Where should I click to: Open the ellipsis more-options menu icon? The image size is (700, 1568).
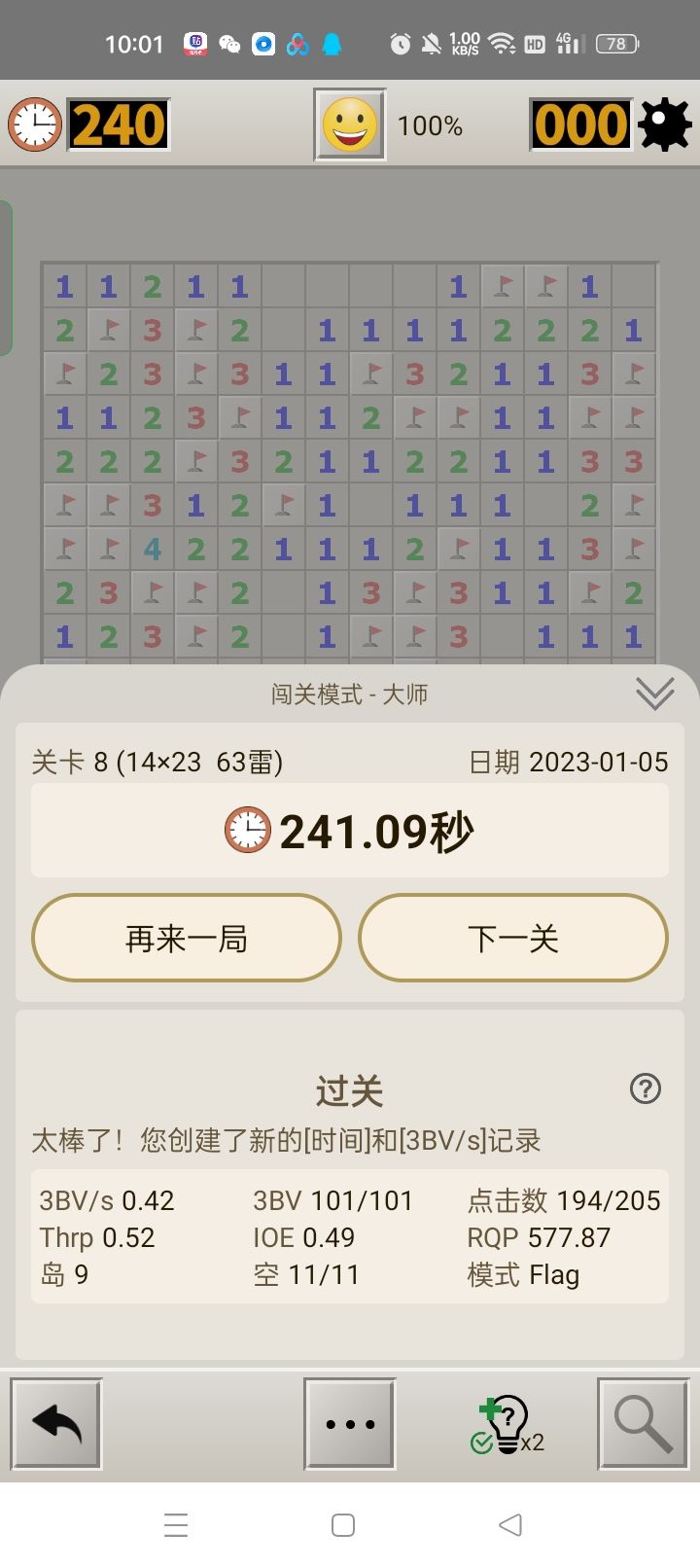[348, 1423]
